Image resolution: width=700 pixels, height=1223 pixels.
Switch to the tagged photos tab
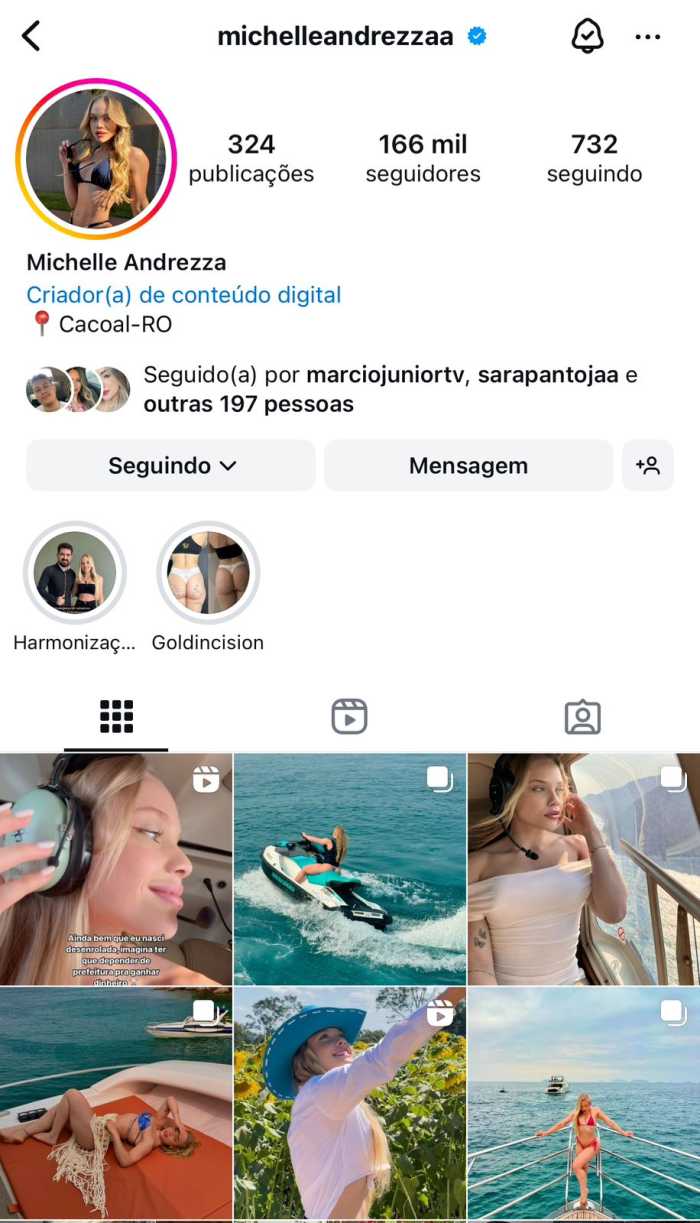point(582,717)
